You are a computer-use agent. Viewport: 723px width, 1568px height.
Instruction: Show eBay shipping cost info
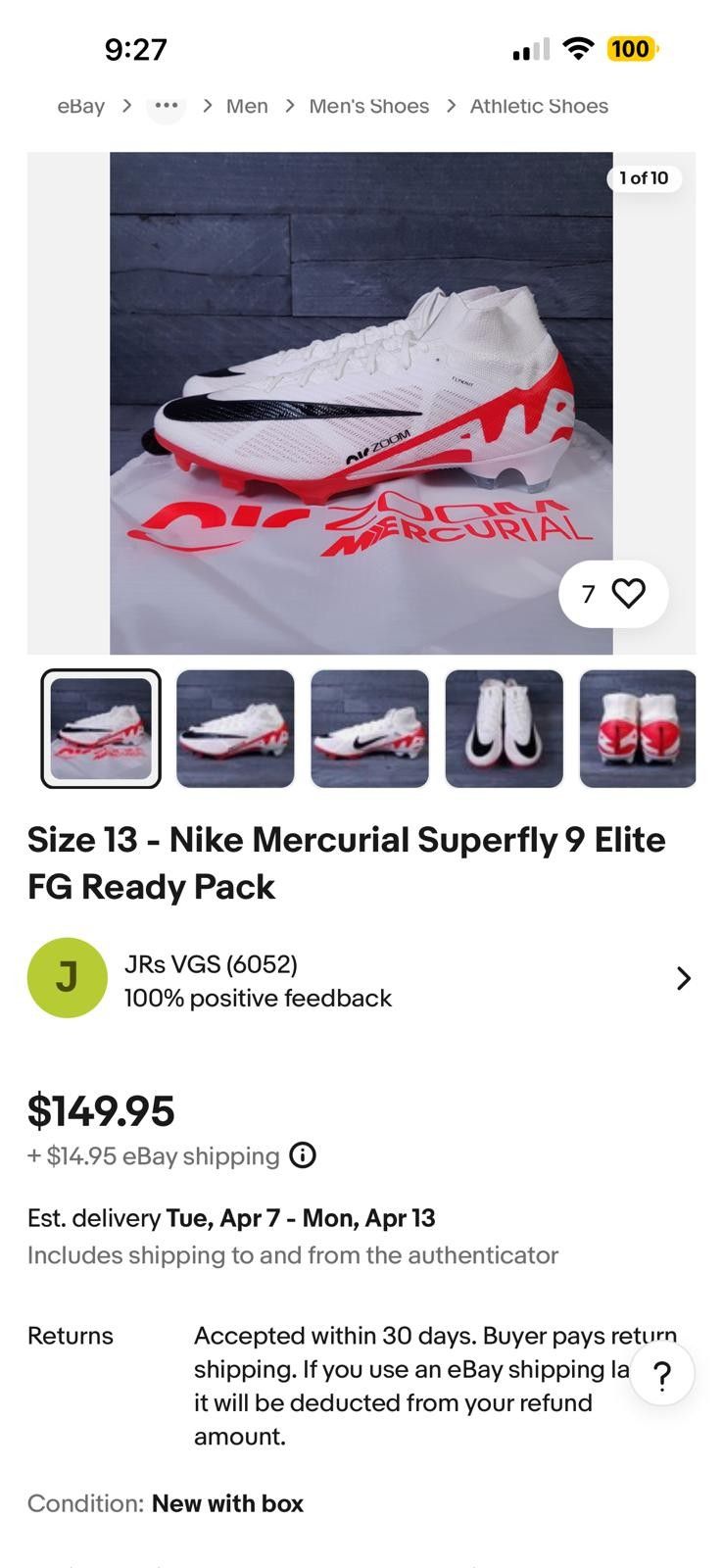303,1155
